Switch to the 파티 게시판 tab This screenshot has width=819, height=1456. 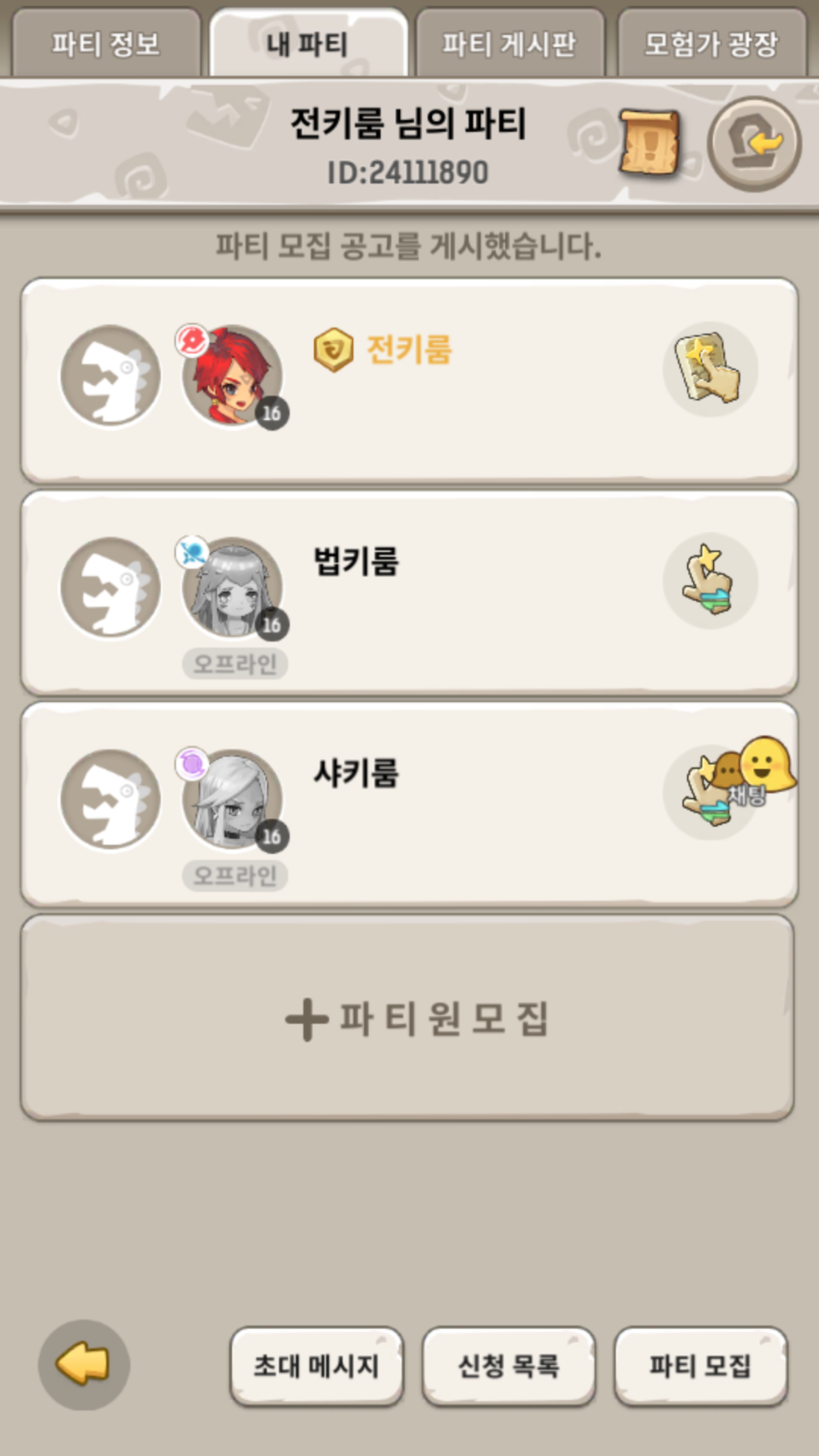[x=509, y=44]
